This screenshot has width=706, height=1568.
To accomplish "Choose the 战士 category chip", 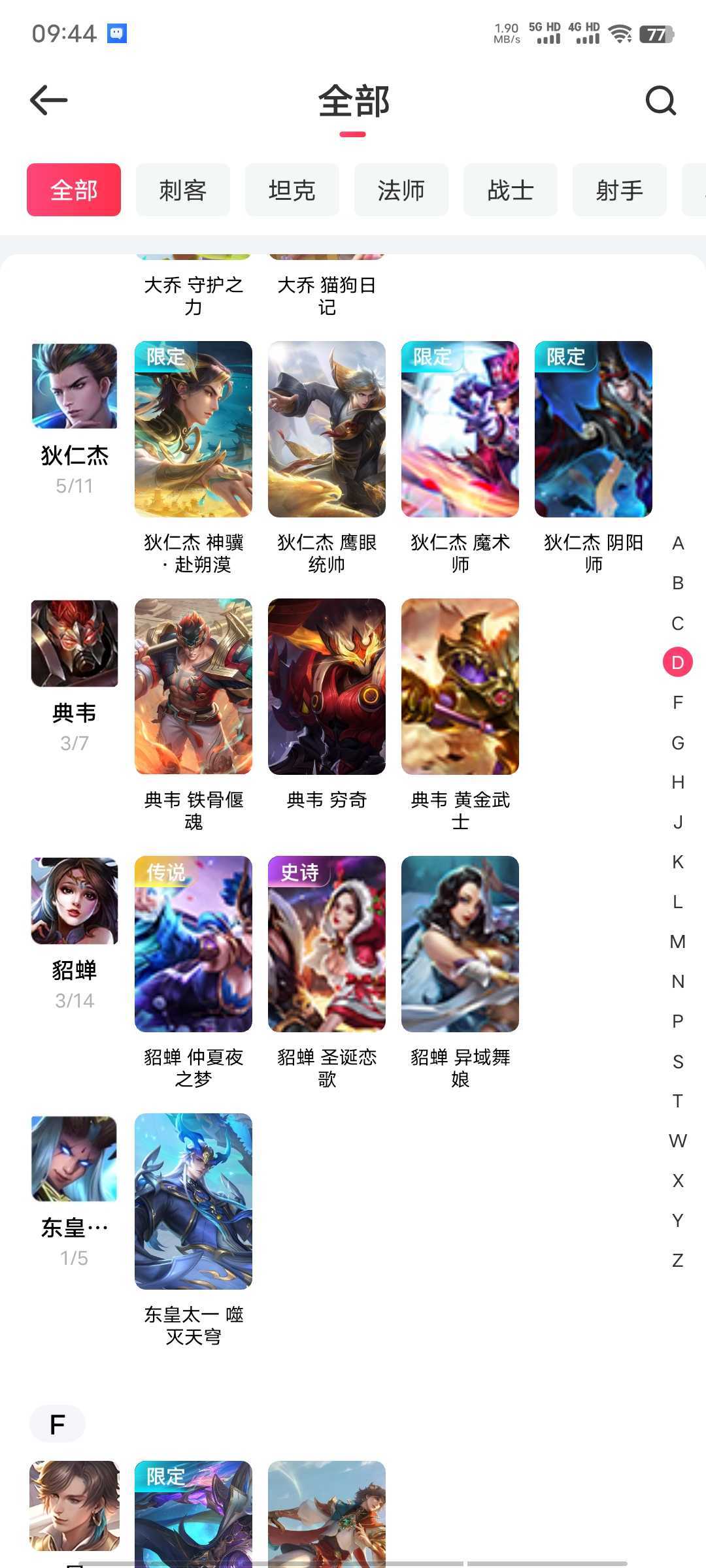I will coord(511,190).
